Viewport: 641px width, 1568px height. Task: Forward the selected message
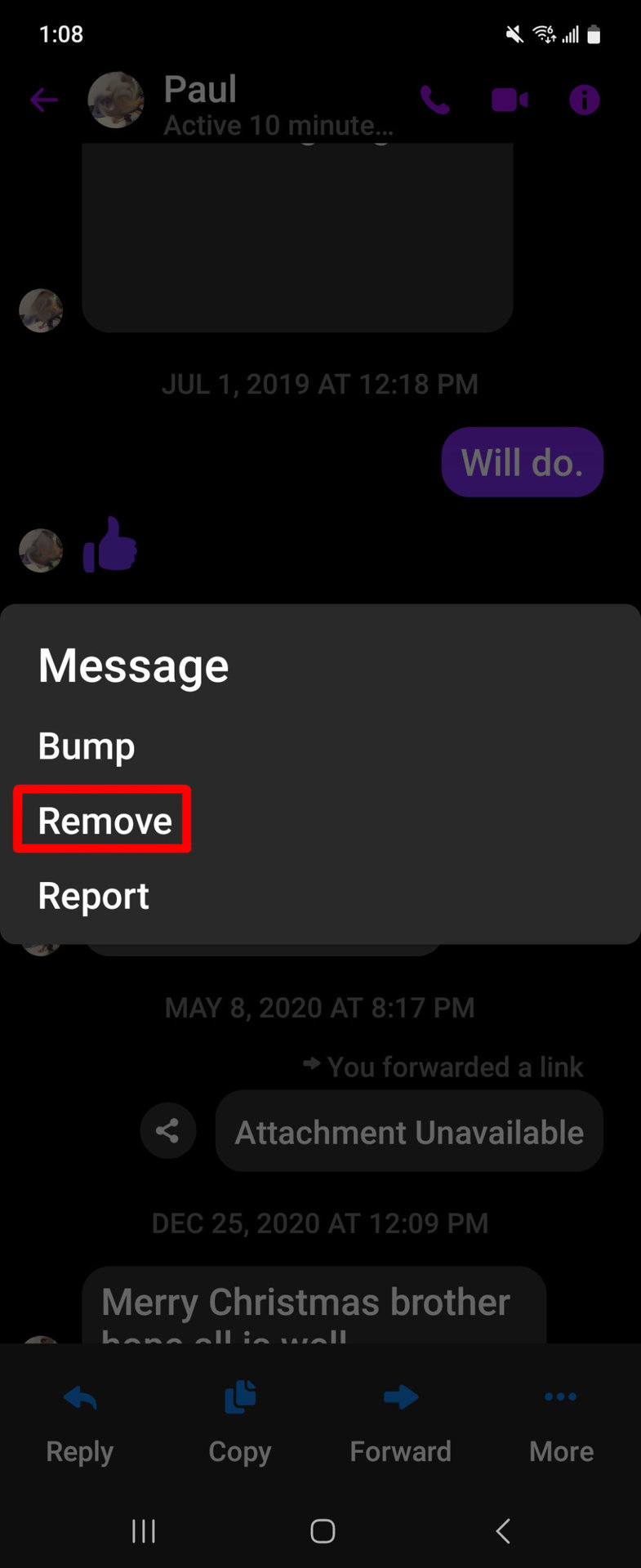400,1420
